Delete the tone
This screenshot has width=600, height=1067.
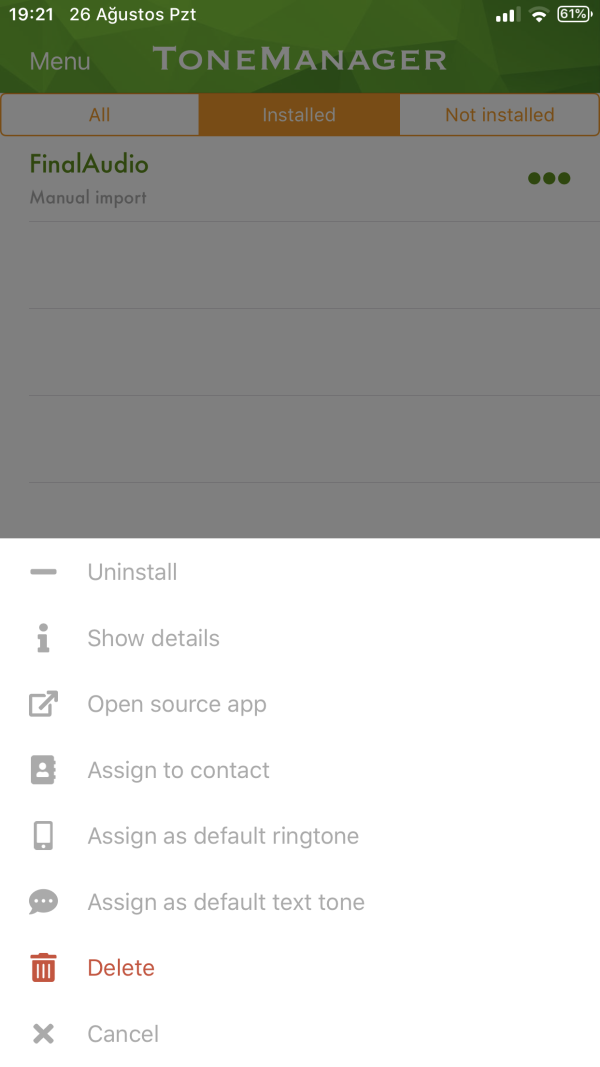[120, 968]
